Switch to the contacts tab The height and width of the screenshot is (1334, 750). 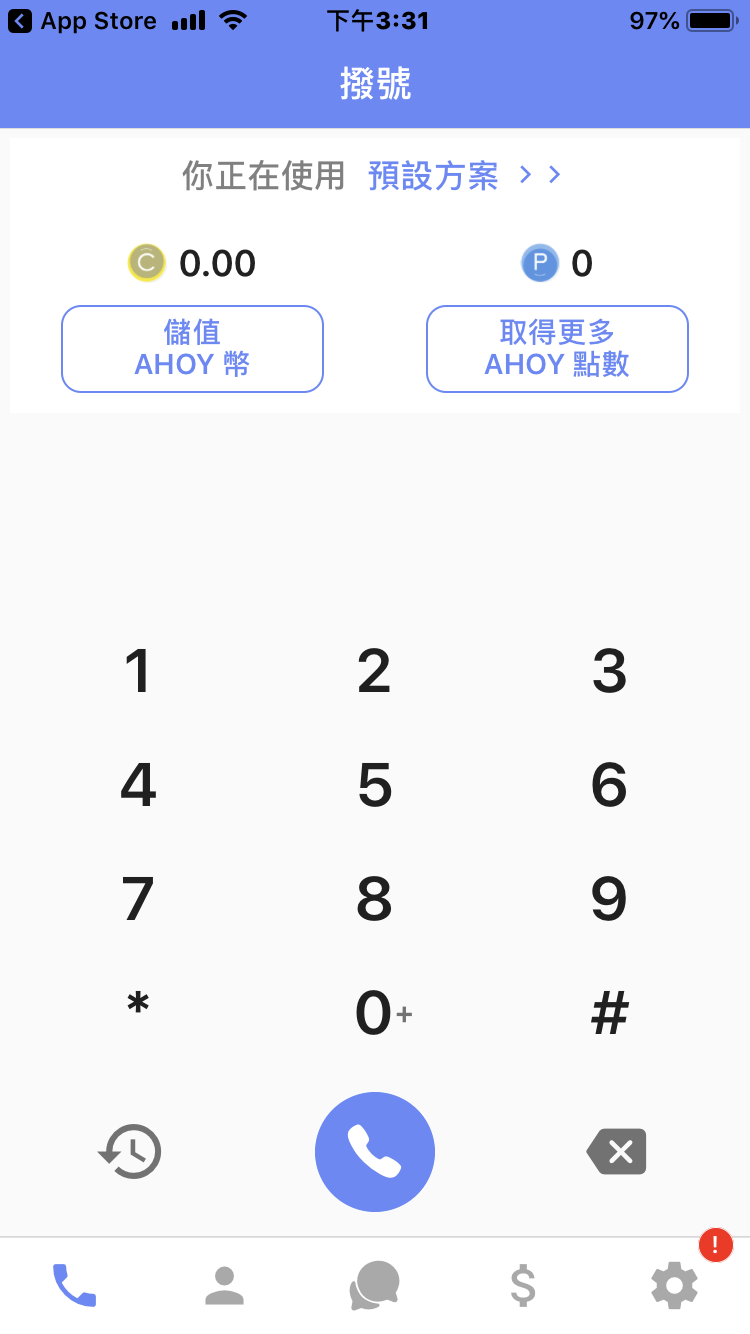(x=224, y=1285)
